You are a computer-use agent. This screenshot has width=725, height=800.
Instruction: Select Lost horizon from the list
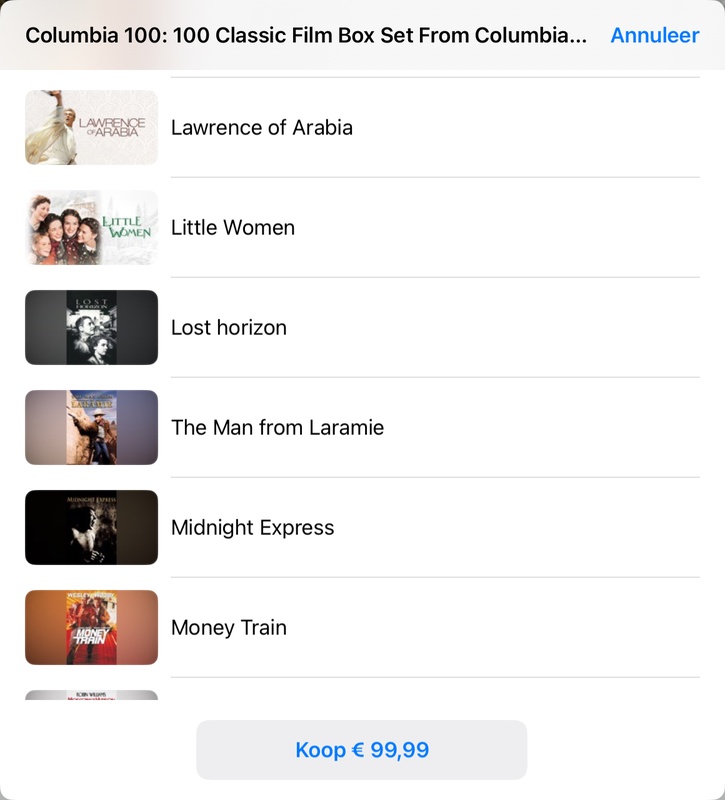coord(229,328)
